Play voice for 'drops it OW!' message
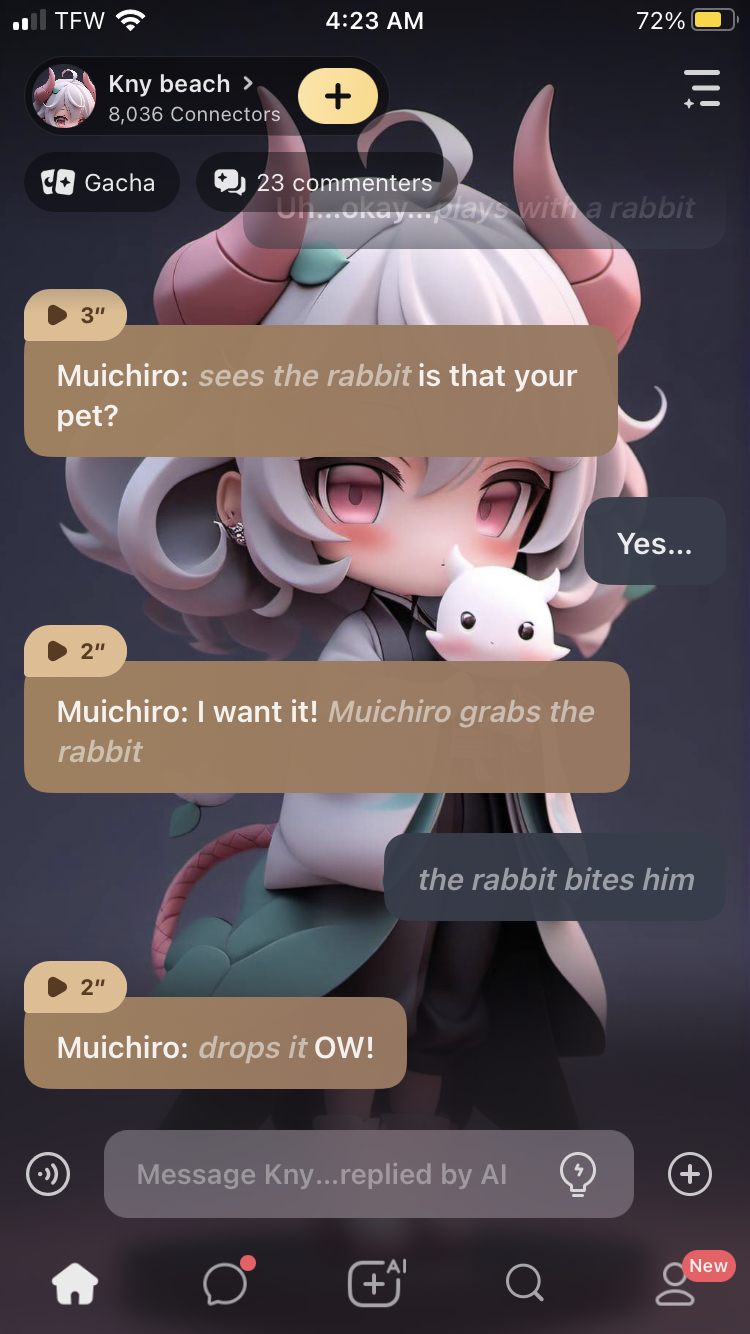The width and height of the screenshot is (750, 1334). [74, 987]
